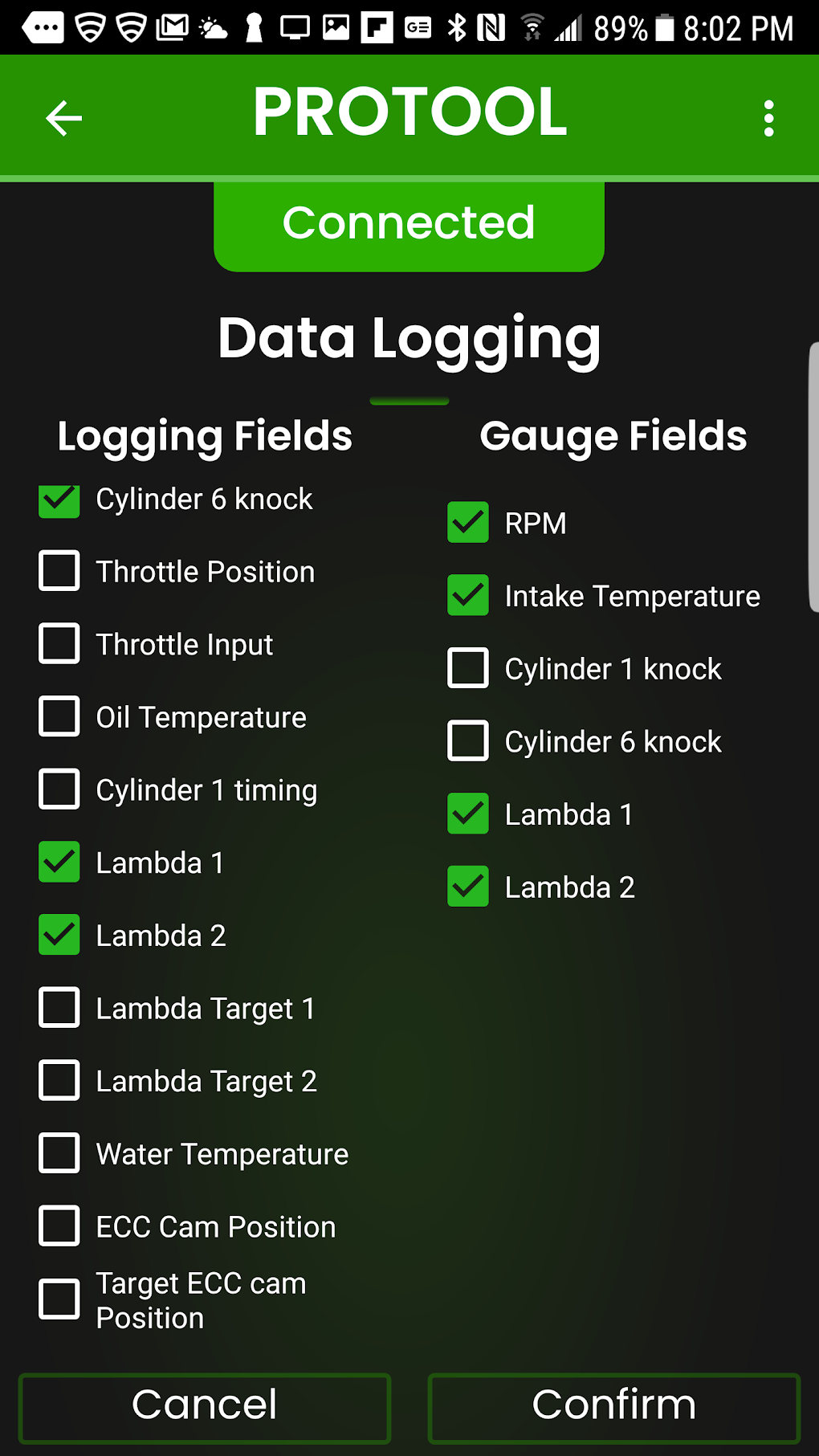Check Cylinder 1 knock in Gauge Fields
819x1456 pixels.
(468, 668)
